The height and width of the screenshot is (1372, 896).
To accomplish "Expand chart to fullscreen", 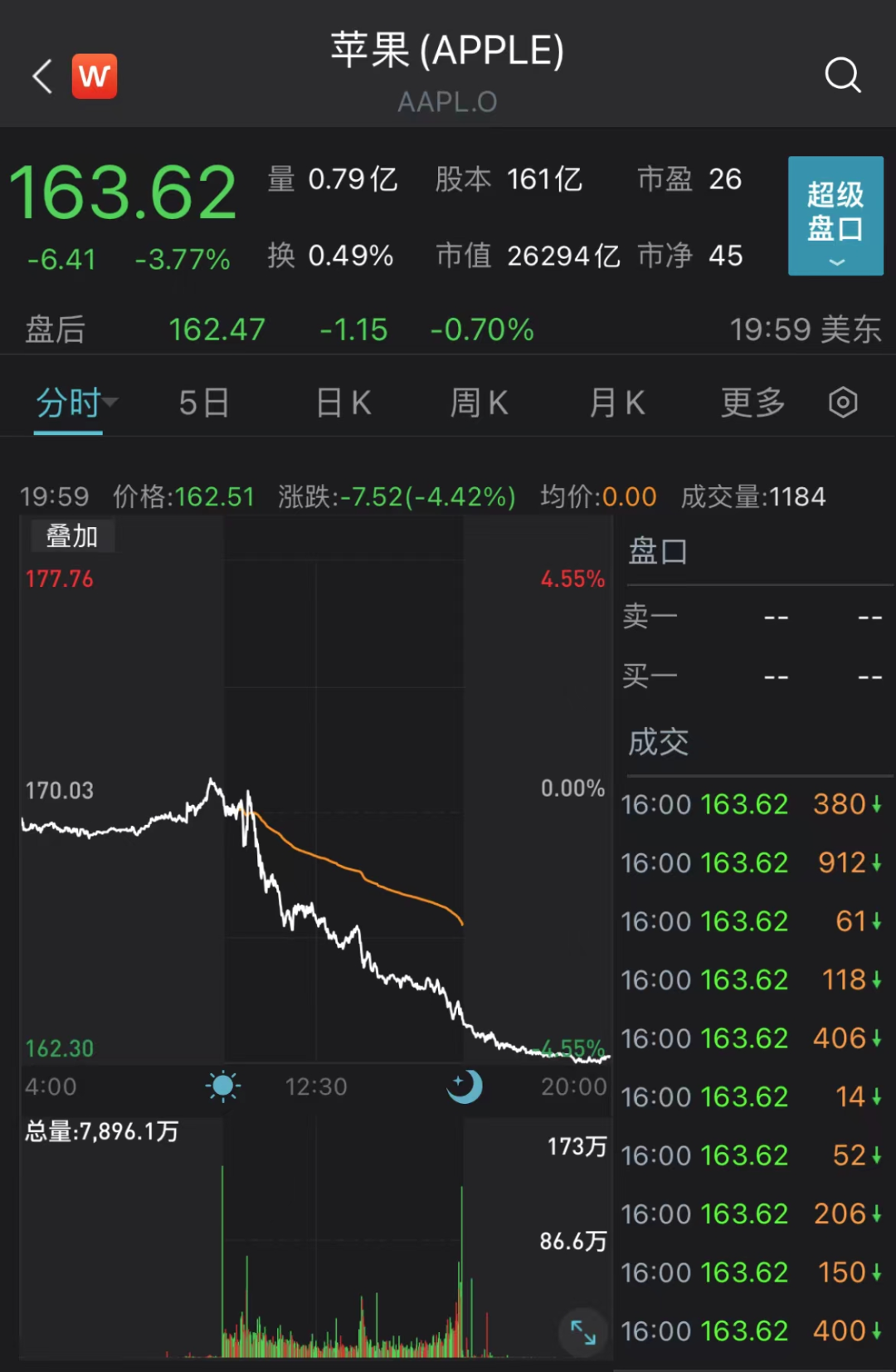I will point(583,1332).
